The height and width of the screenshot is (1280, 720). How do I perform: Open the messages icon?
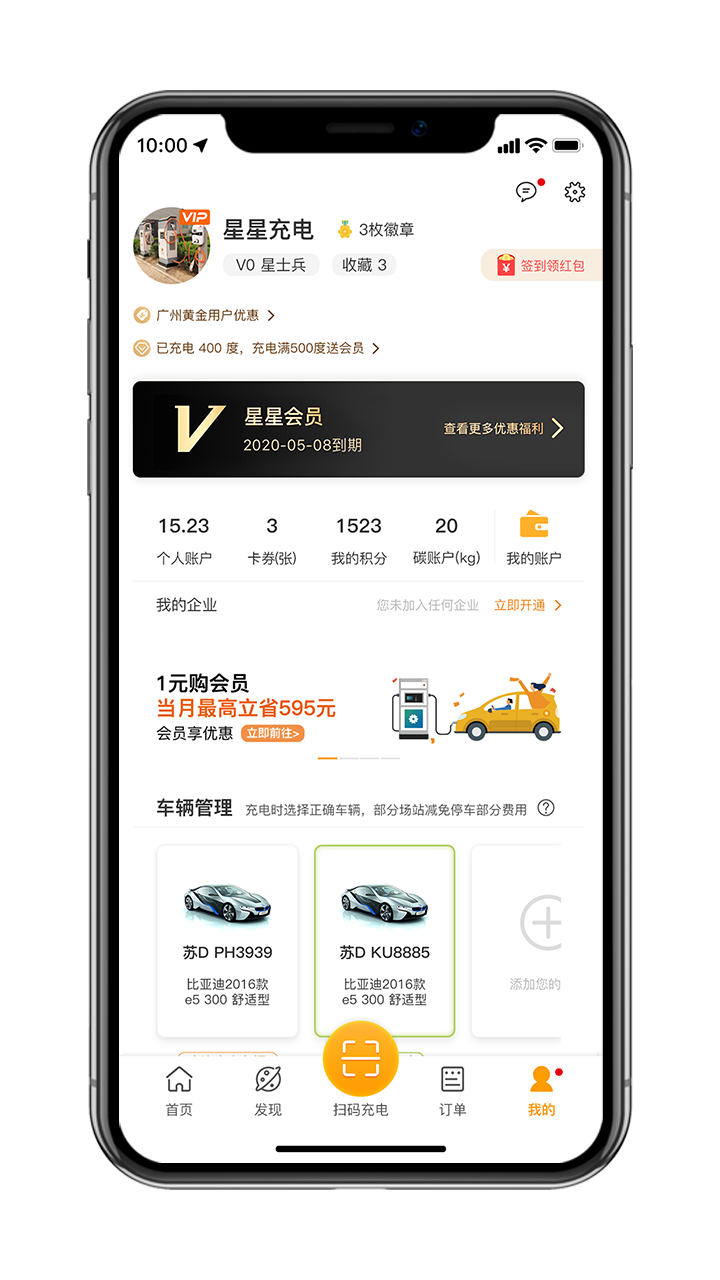pos(527,192)
